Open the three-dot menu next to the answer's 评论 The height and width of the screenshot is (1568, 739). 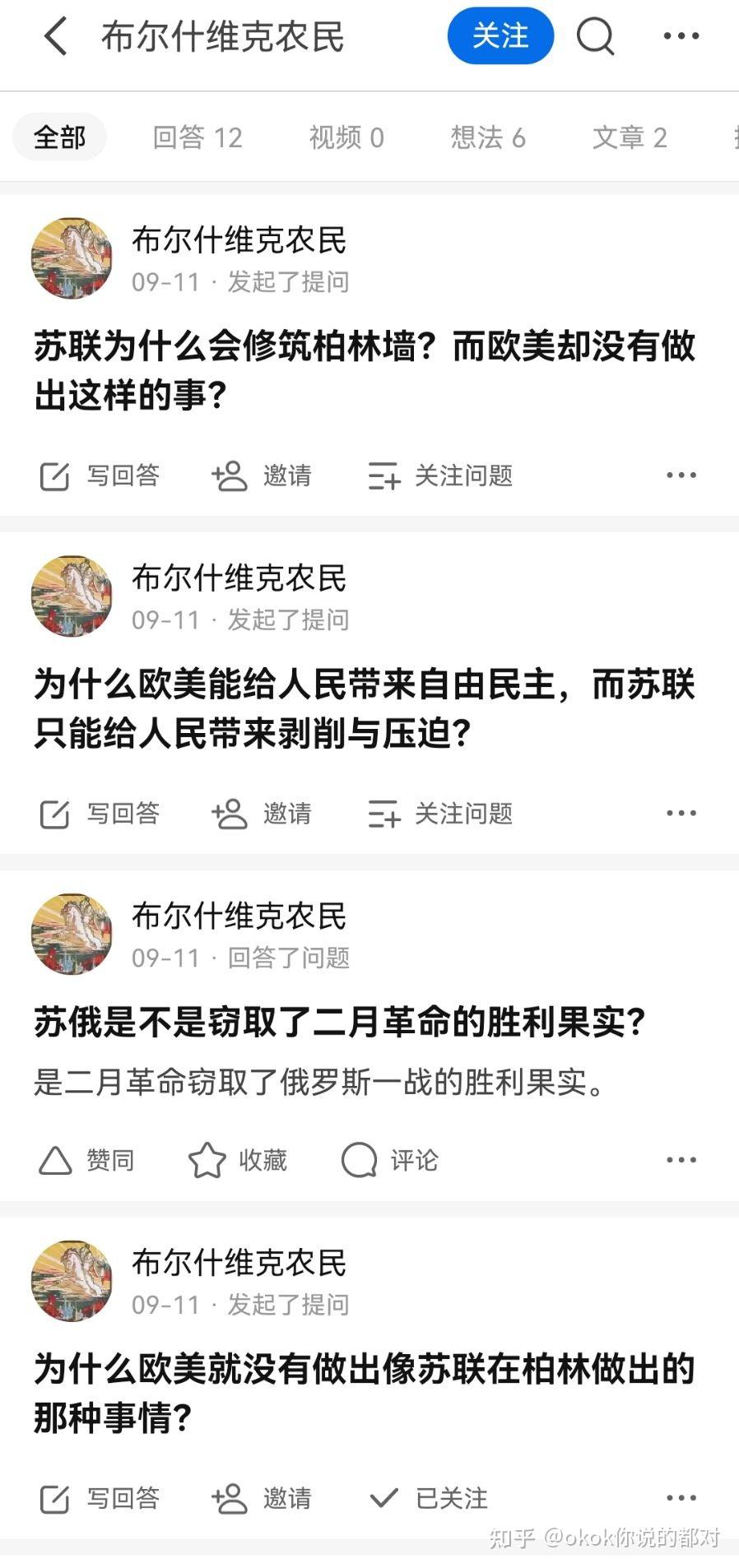(681, 1159)
